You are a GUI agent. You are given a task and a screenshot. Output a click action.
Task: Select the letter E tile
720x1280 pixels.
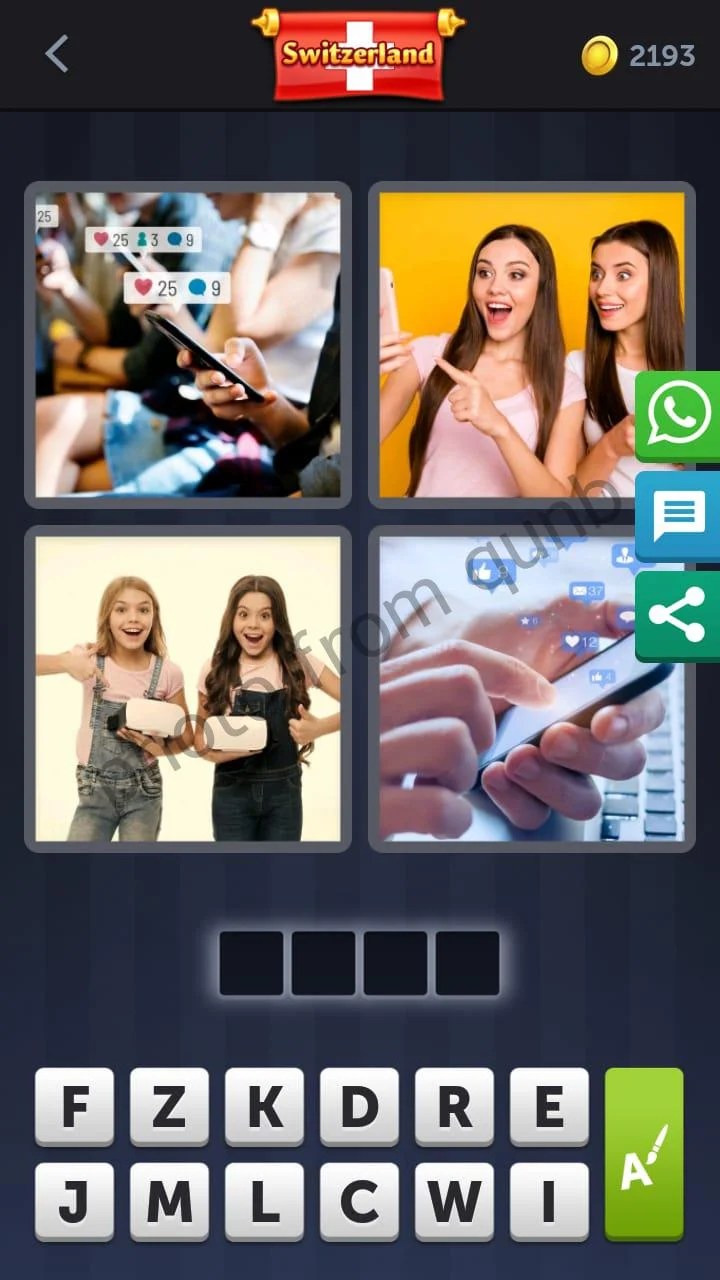[x=550, y=1106]
